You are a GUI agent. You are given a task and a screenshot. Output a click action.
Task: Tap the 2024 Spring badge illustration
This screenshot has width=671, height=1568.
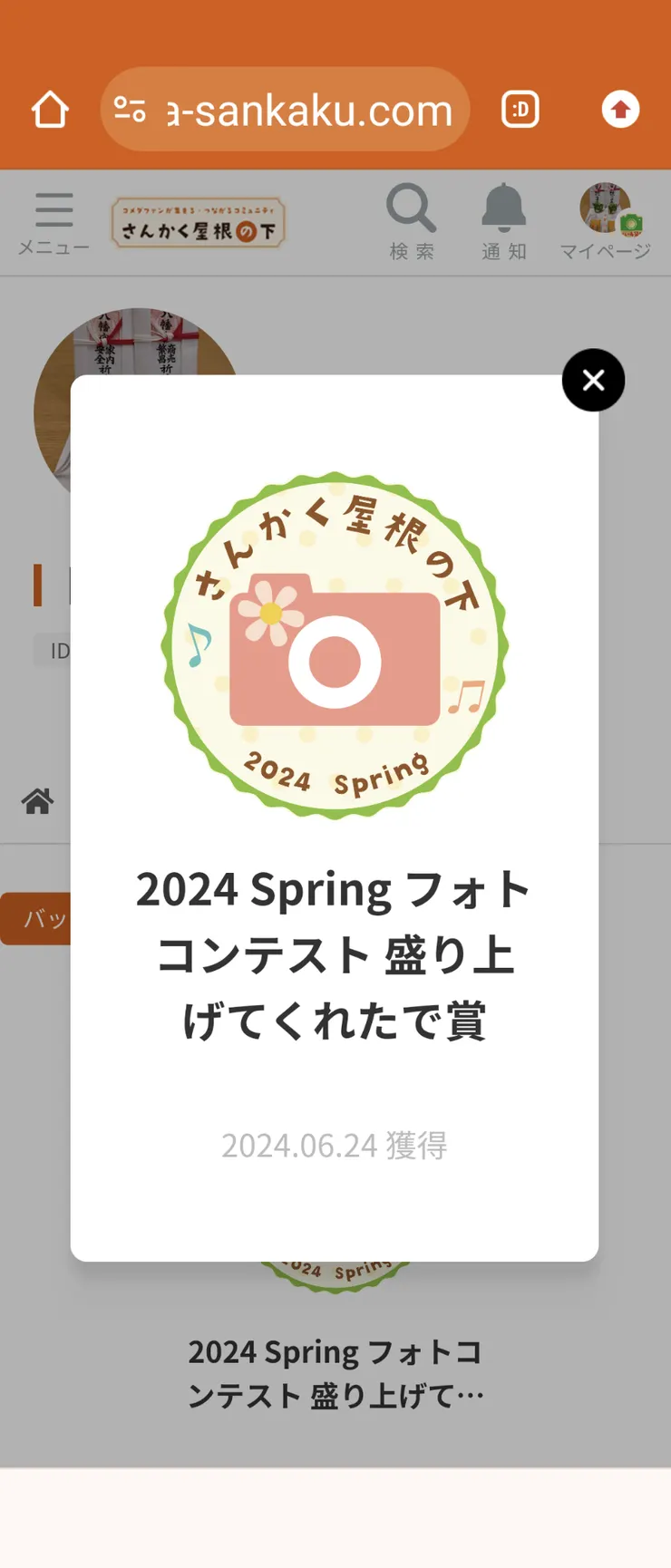click(335, 645)
